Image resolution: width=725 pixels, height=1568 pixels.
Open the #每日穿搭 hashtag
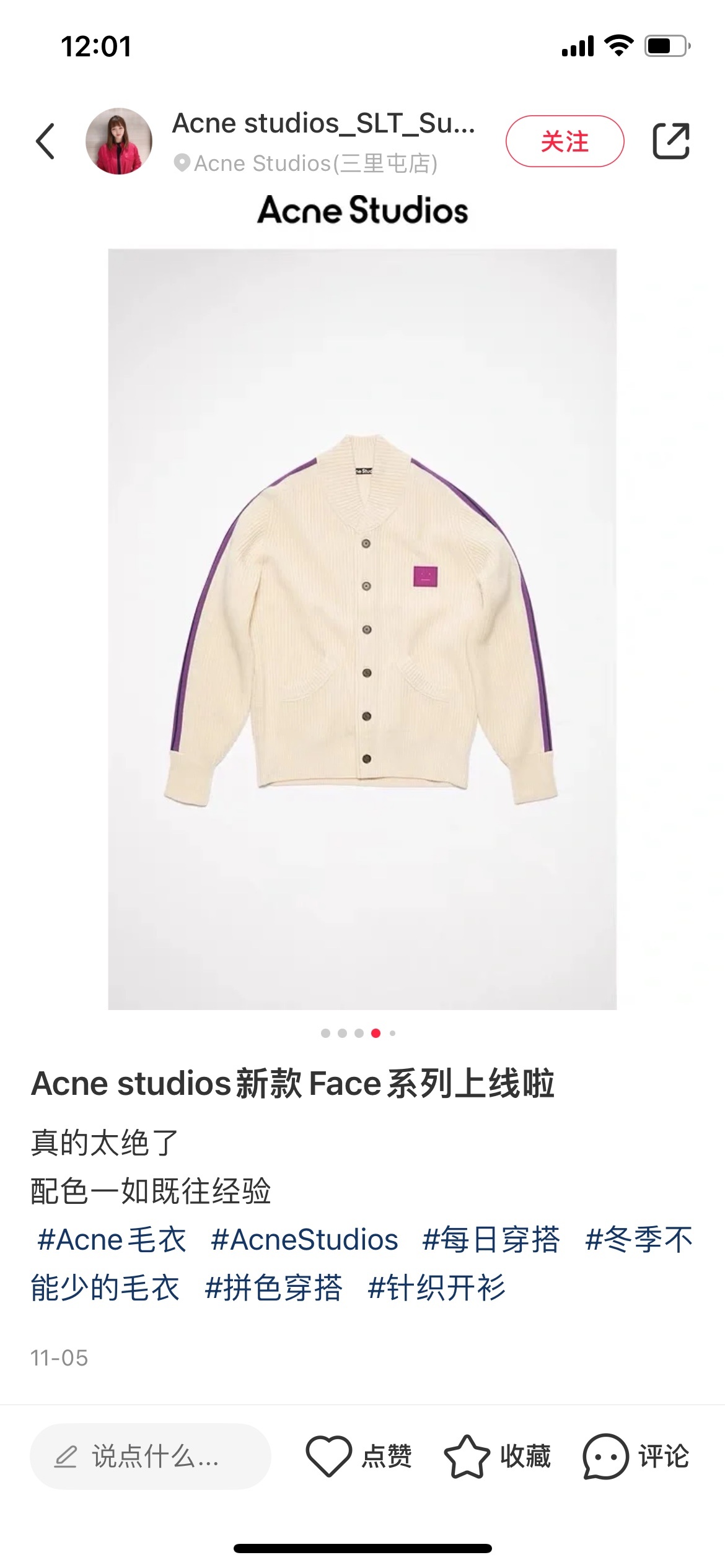coord(491,1240)
